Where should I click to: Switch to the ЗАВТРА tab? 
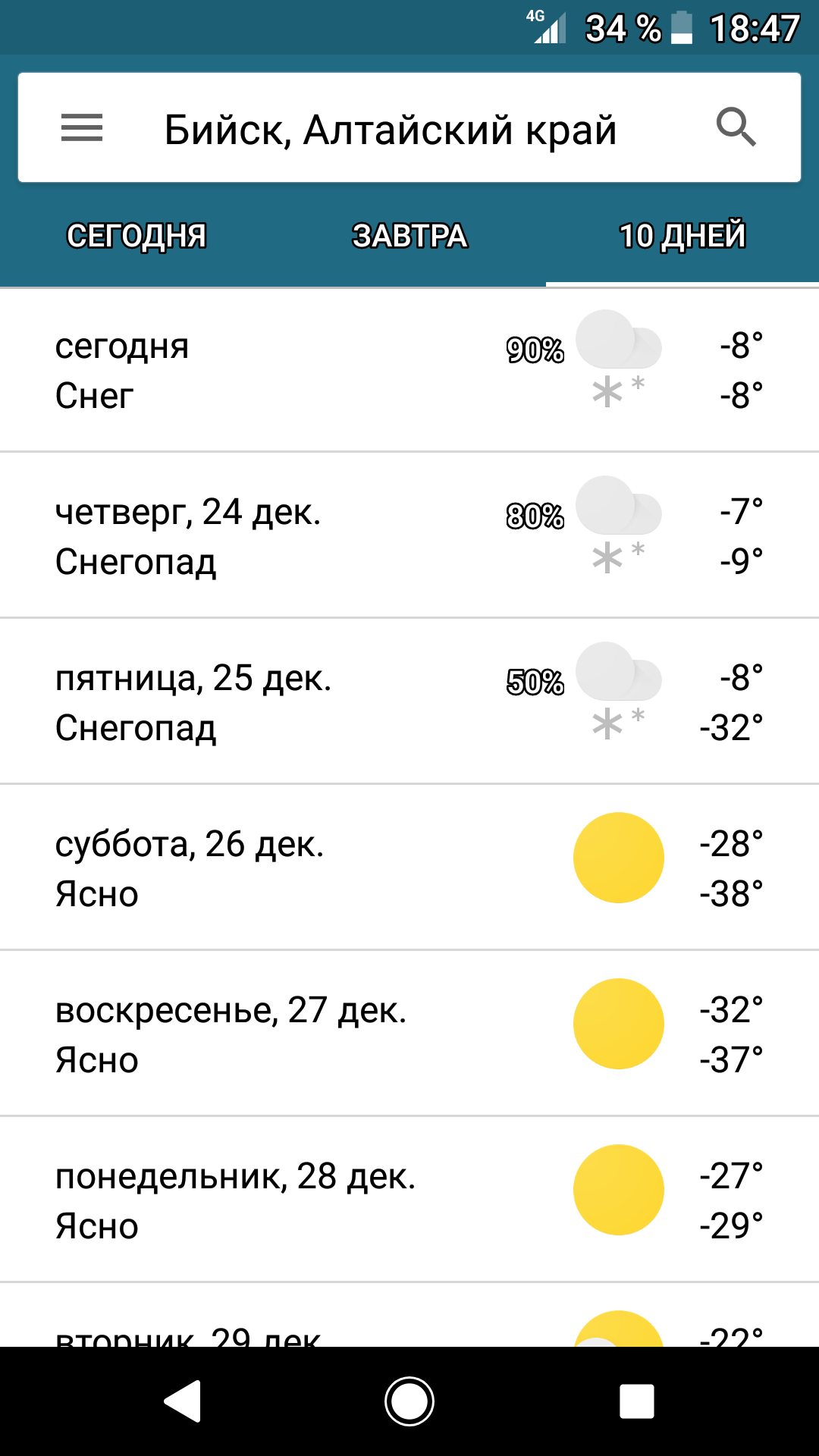coord(409,236)
